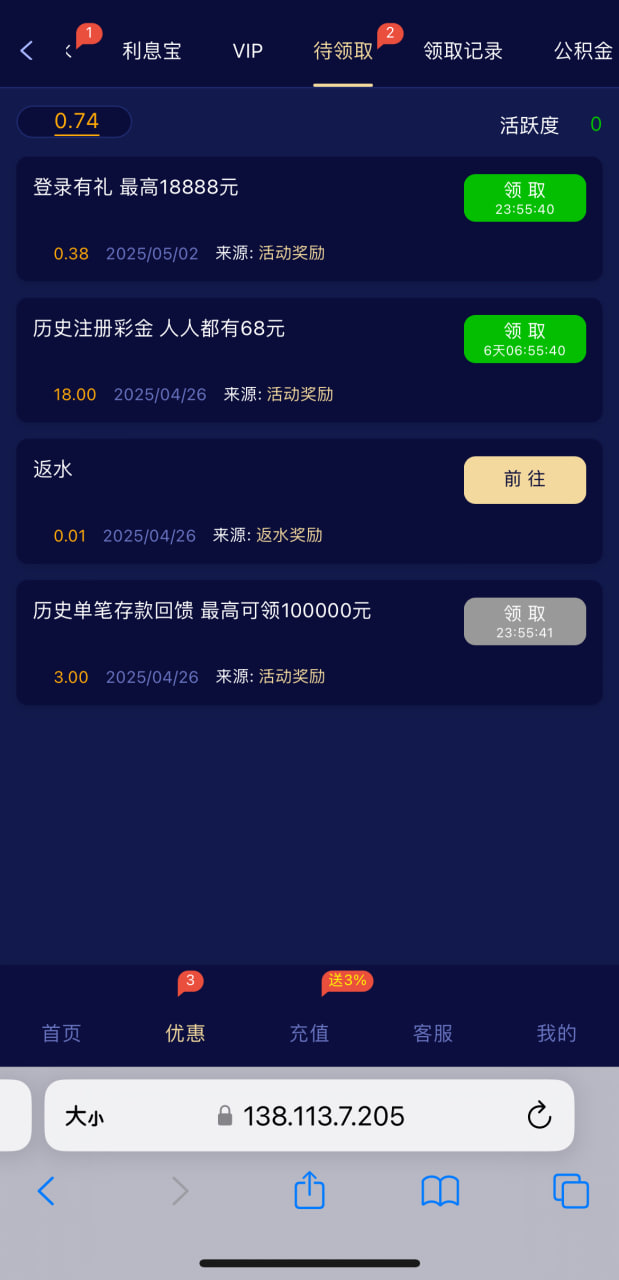Viewport: 619px width, 1280px height.
Task: Switch to the 利息宝 tab
Action: [x=152, y=51]
